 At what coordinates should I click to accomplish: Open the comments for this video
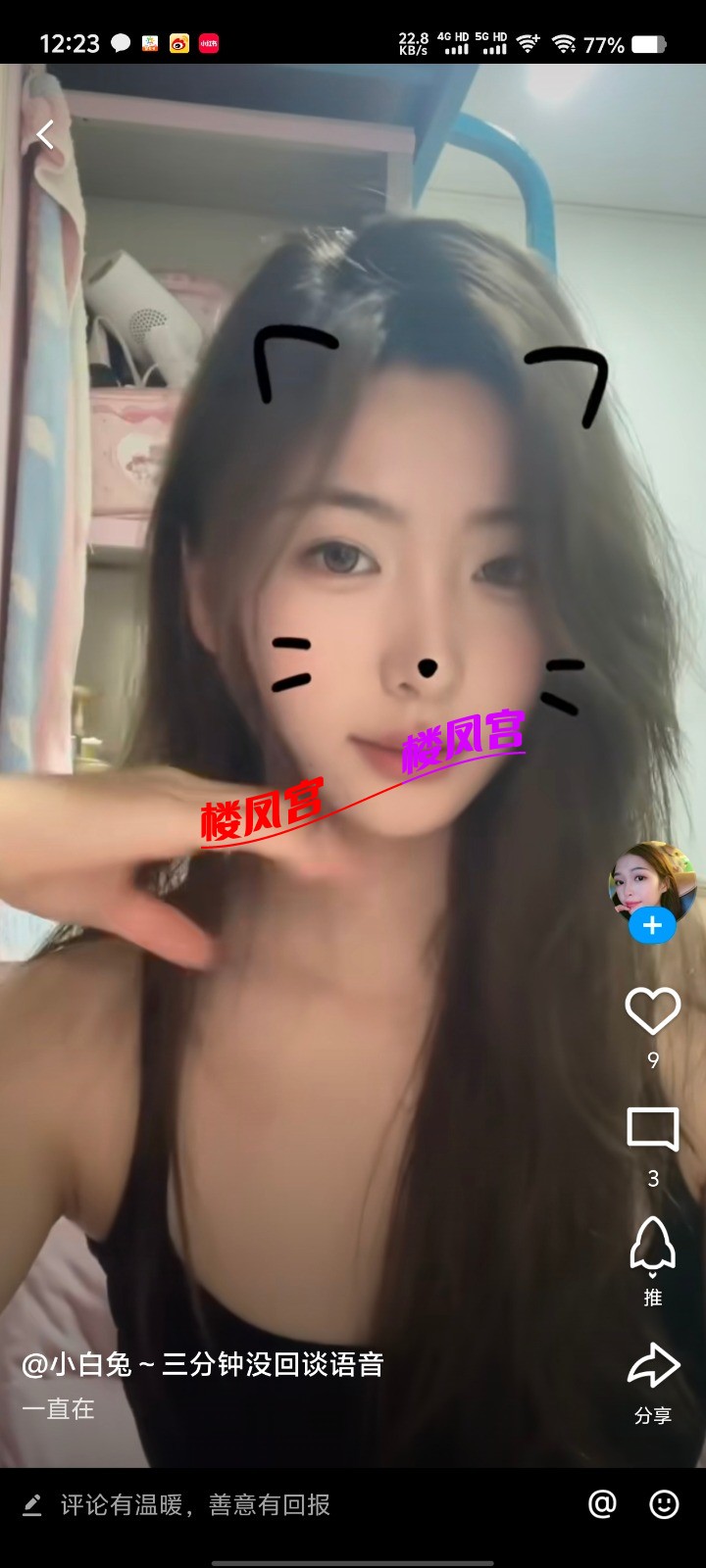(653, 1130)
